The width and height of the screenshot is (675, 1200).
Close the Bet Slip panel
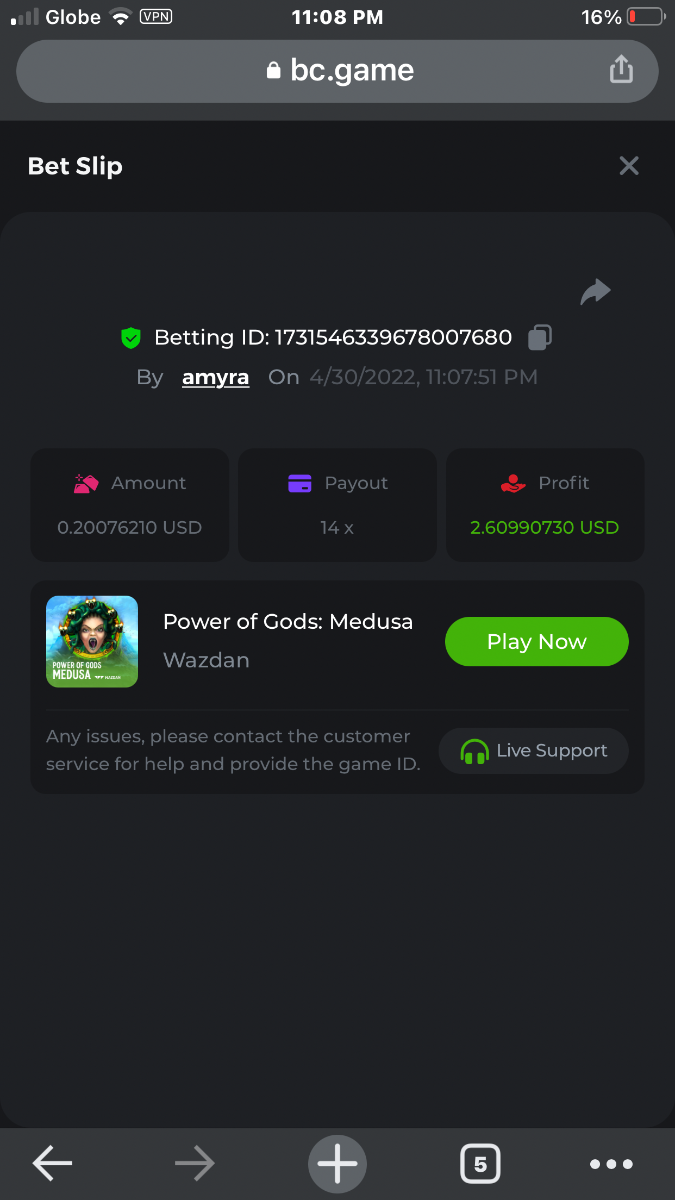[x=628, y=166]
